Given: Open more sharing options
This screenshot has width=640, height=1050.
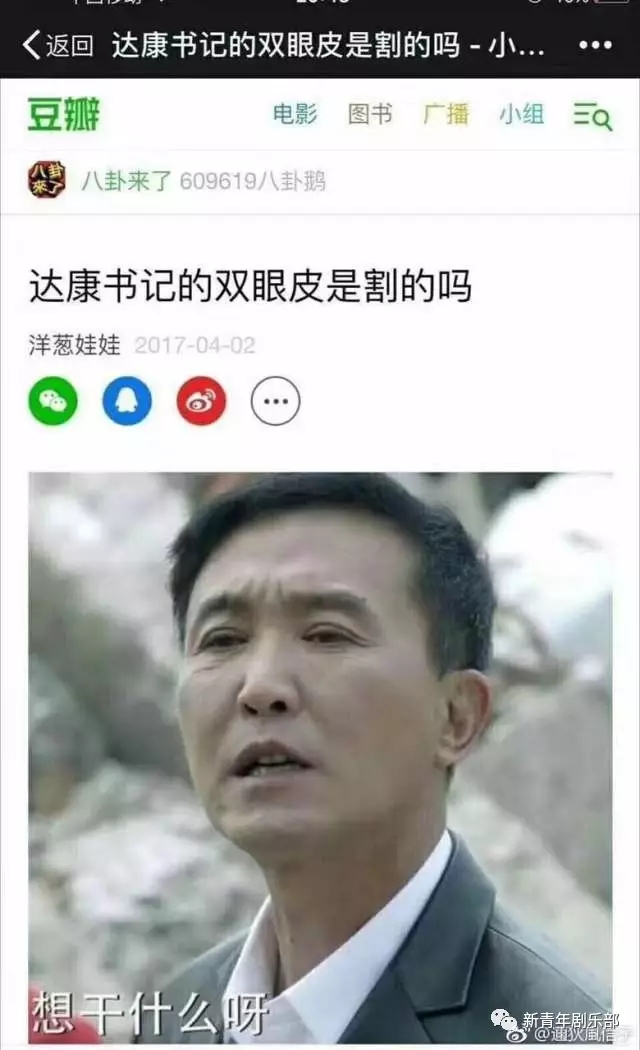Looking at the screenshot, I should click(x=275, y=401).
